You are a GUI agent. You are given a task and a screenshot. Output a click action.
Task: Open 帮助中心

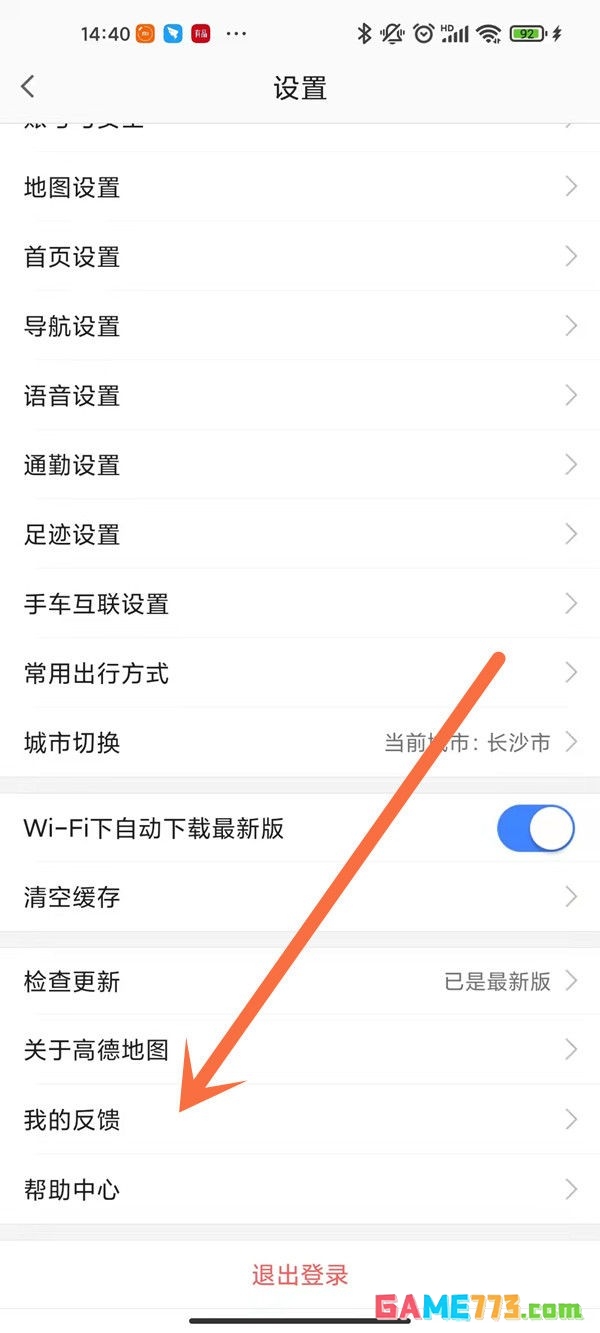[300, 1189]
